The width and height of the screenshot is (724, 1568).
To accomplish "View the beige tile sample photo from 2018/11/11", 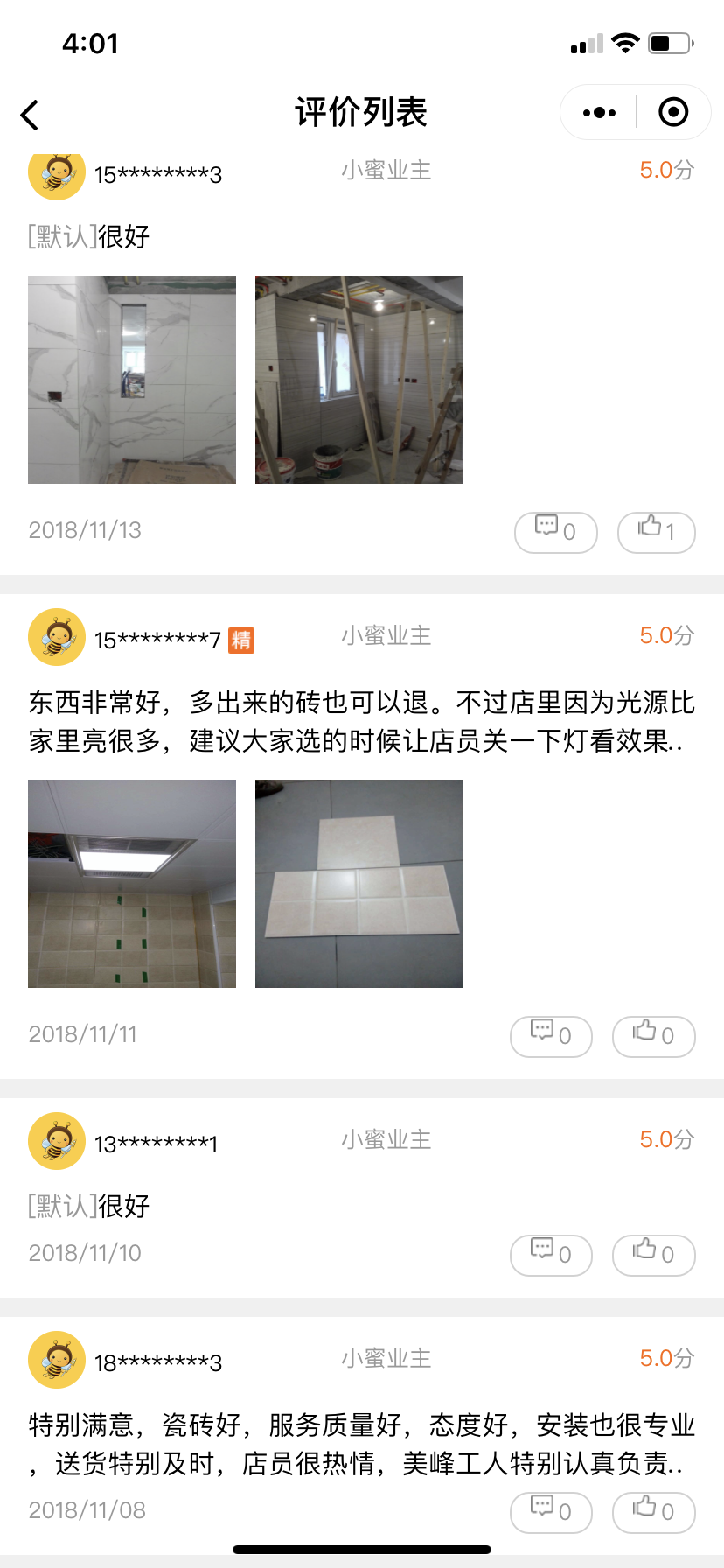I will [359, 884].
